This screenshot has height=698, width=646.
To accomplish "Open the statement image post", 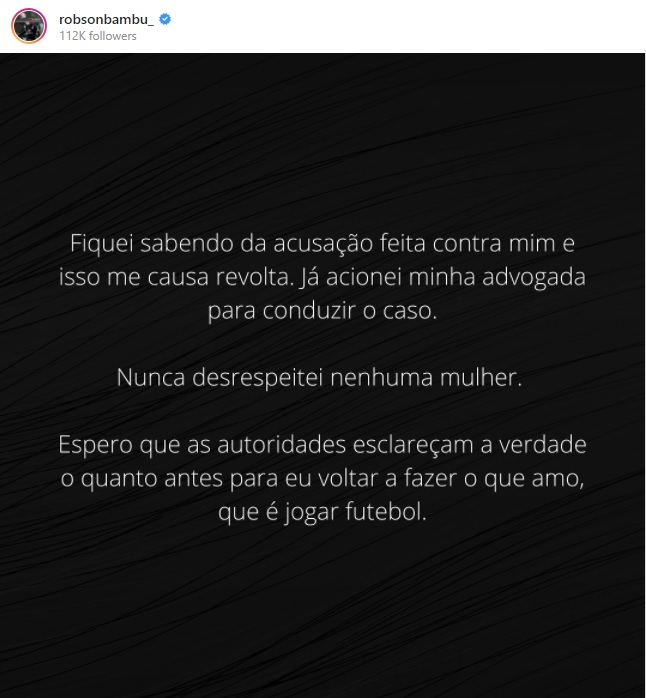I will coord(322,375).
